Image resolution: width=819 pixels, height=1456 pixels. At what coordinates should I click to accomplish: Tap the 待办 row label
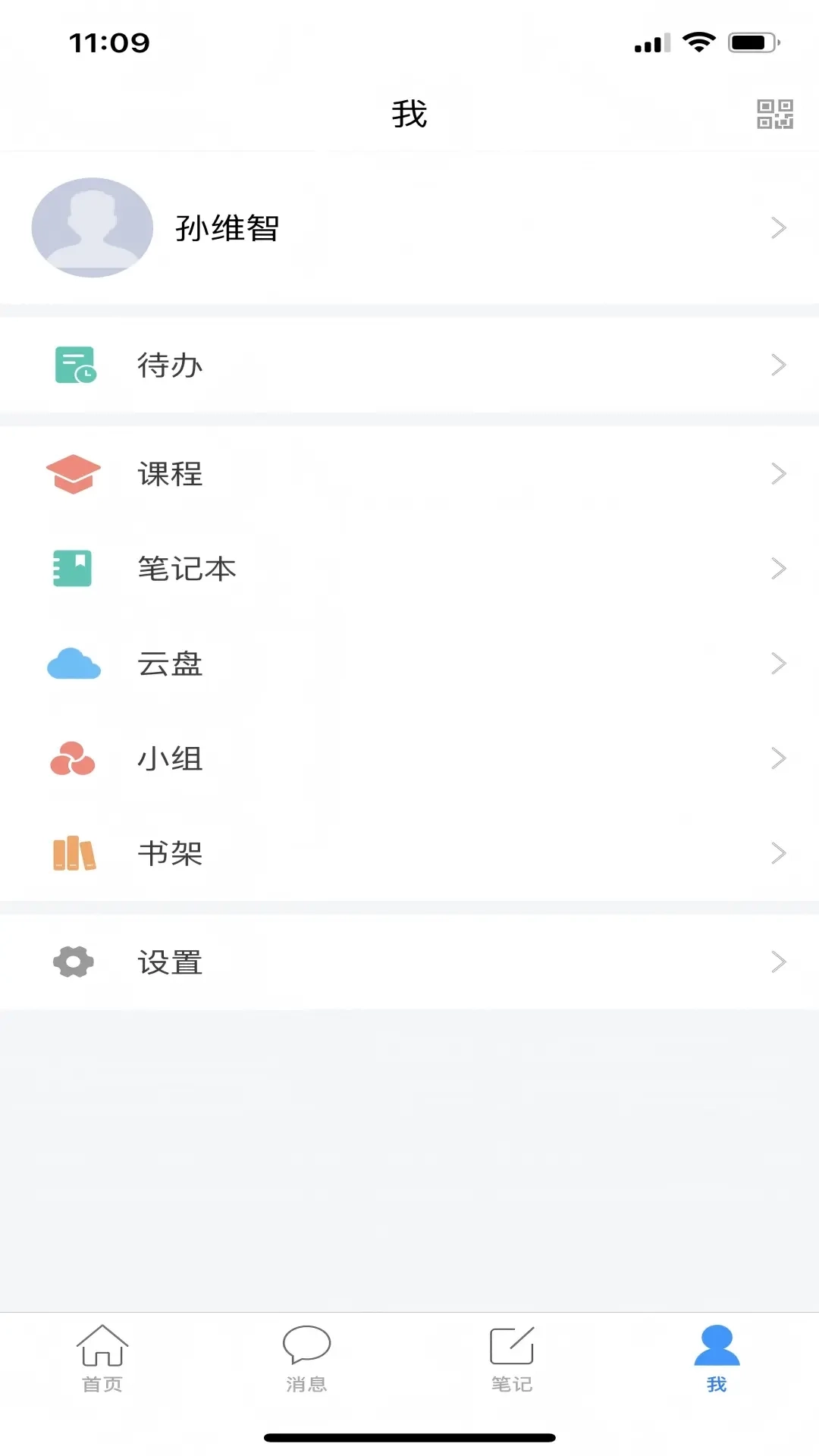pos(168,365)
